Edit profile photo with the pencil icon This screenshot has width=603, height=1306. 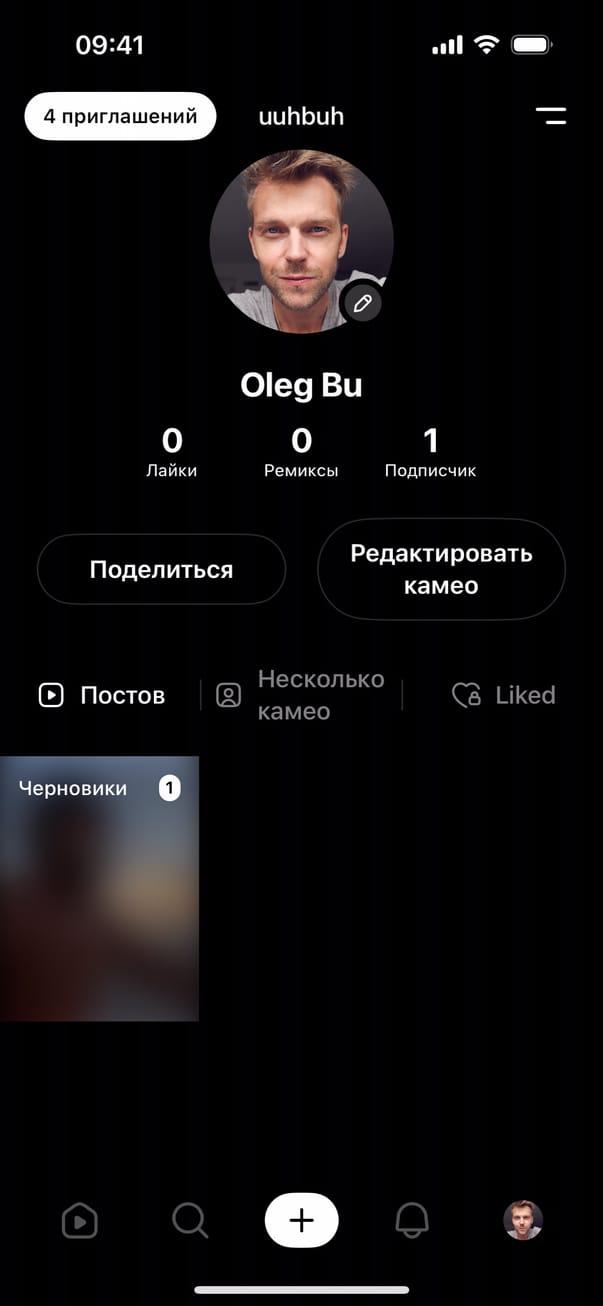point(362,303)
